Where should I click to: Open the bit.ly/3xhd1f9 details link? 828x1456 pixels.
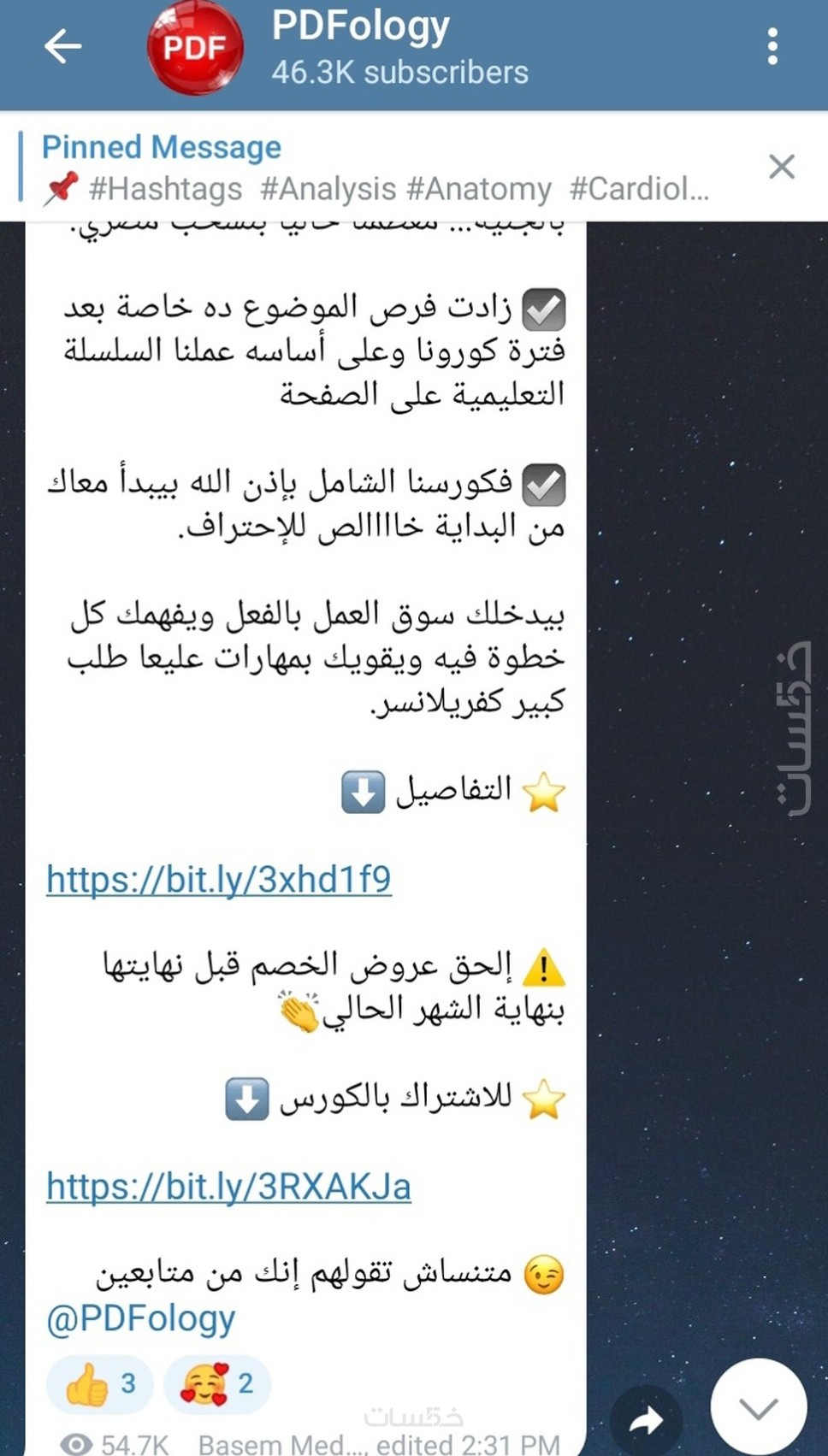219,880
